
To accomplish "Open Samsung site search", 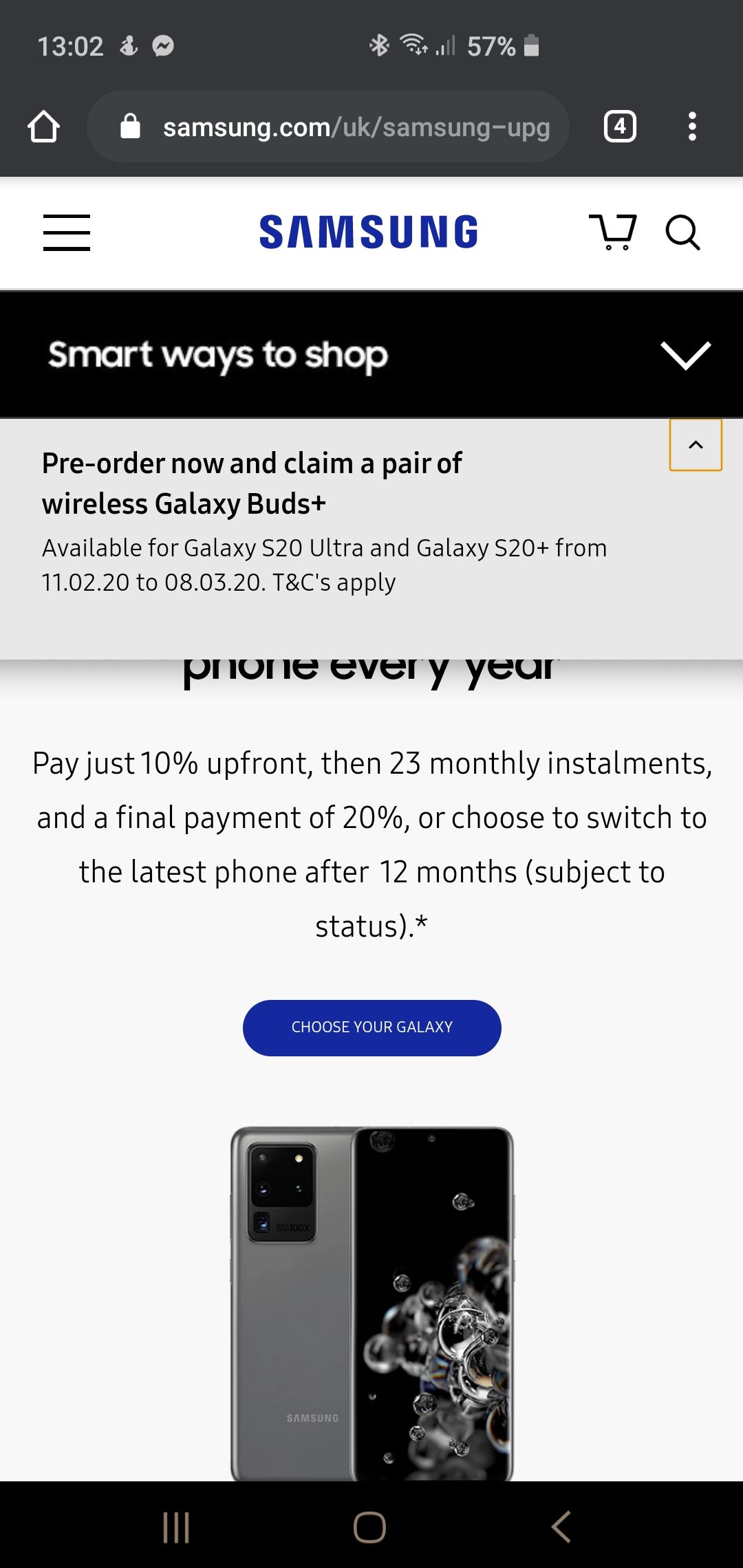I will [x=682, y=232].
